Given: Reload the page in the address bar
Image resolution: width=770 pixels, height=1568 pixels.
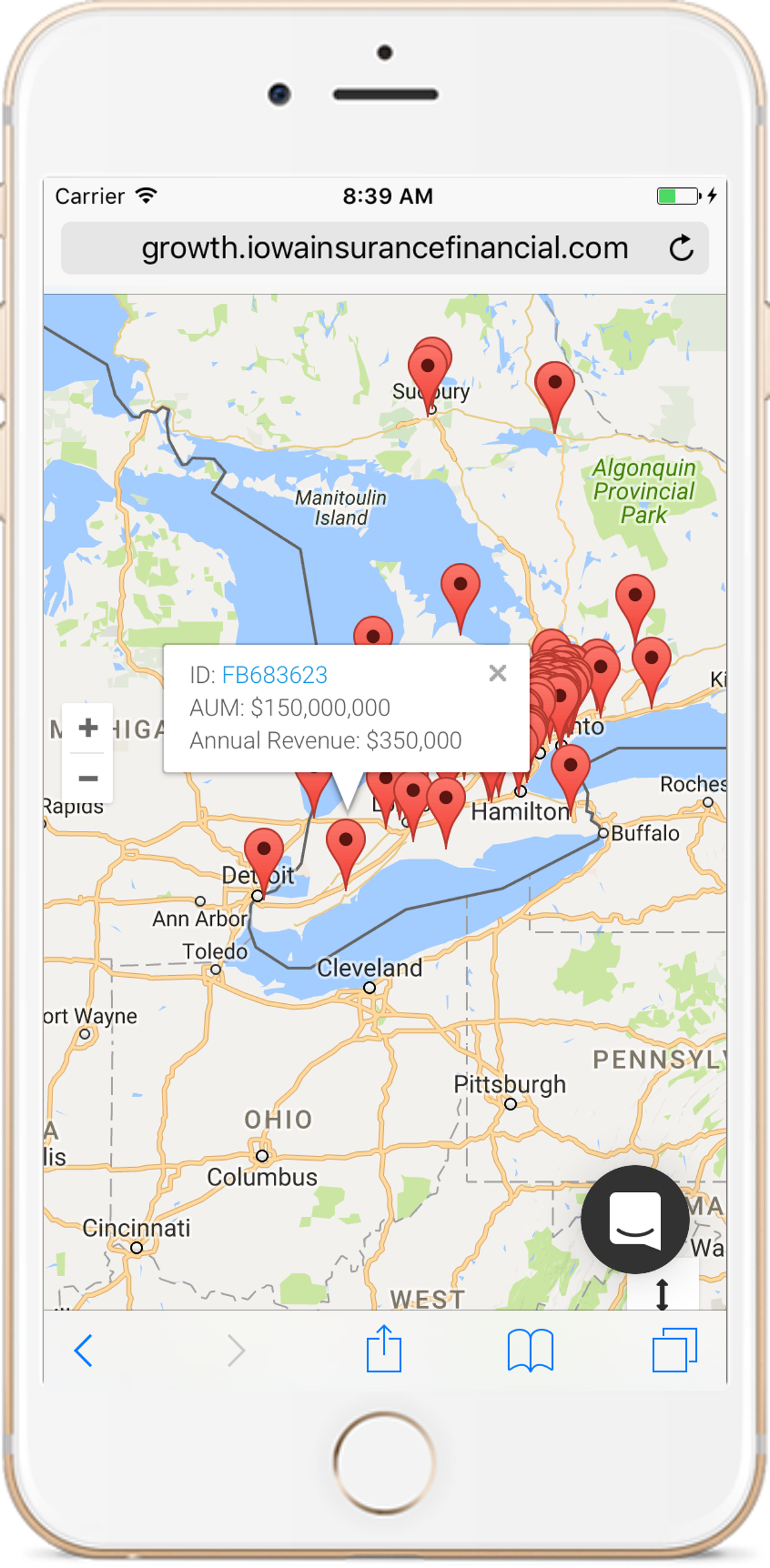Looking at the screenshot, I should click(x=681, y=248).
